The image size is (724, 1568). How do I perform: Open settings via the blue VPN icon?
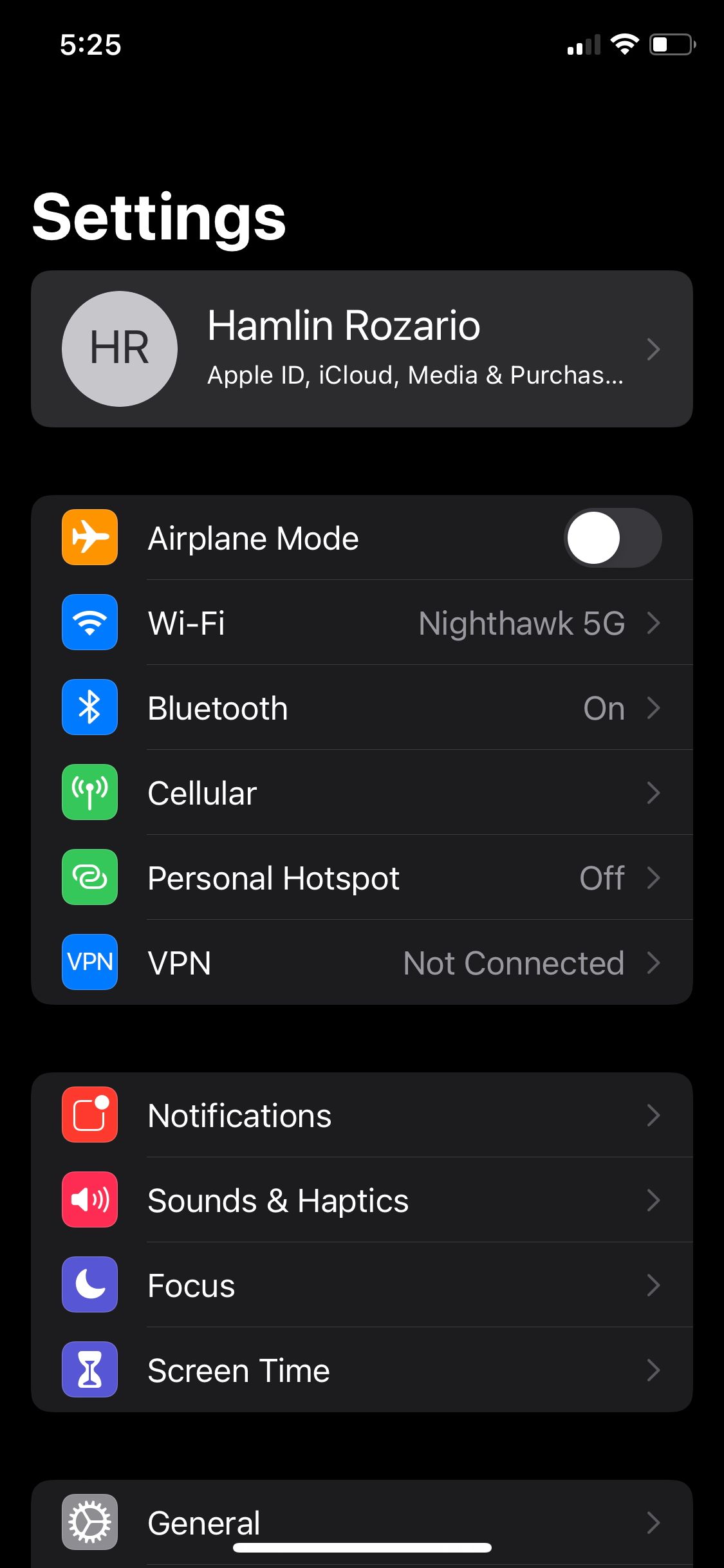pos(89,962)
